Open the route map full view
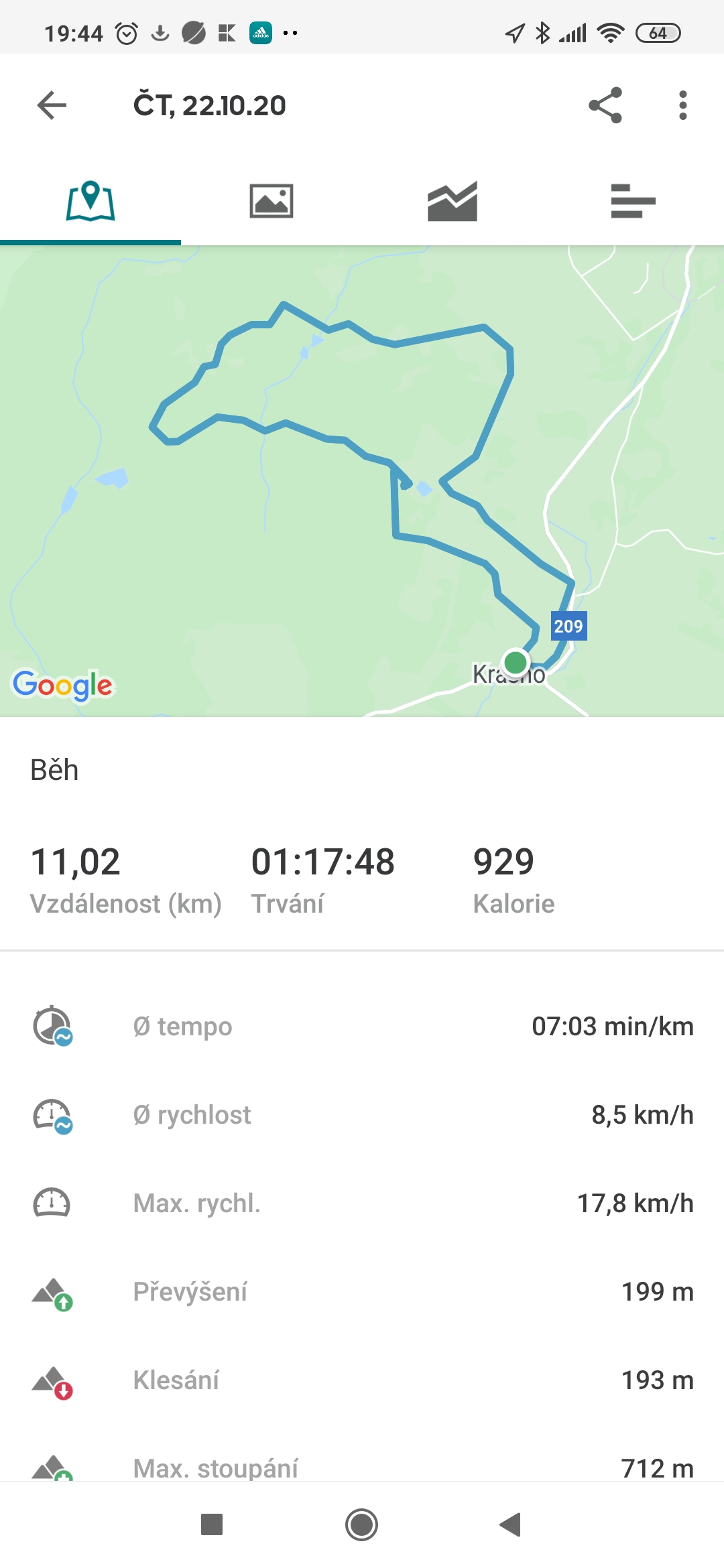Image resolution: width=724 pixels, height=1568 pixels. (362, 481)
